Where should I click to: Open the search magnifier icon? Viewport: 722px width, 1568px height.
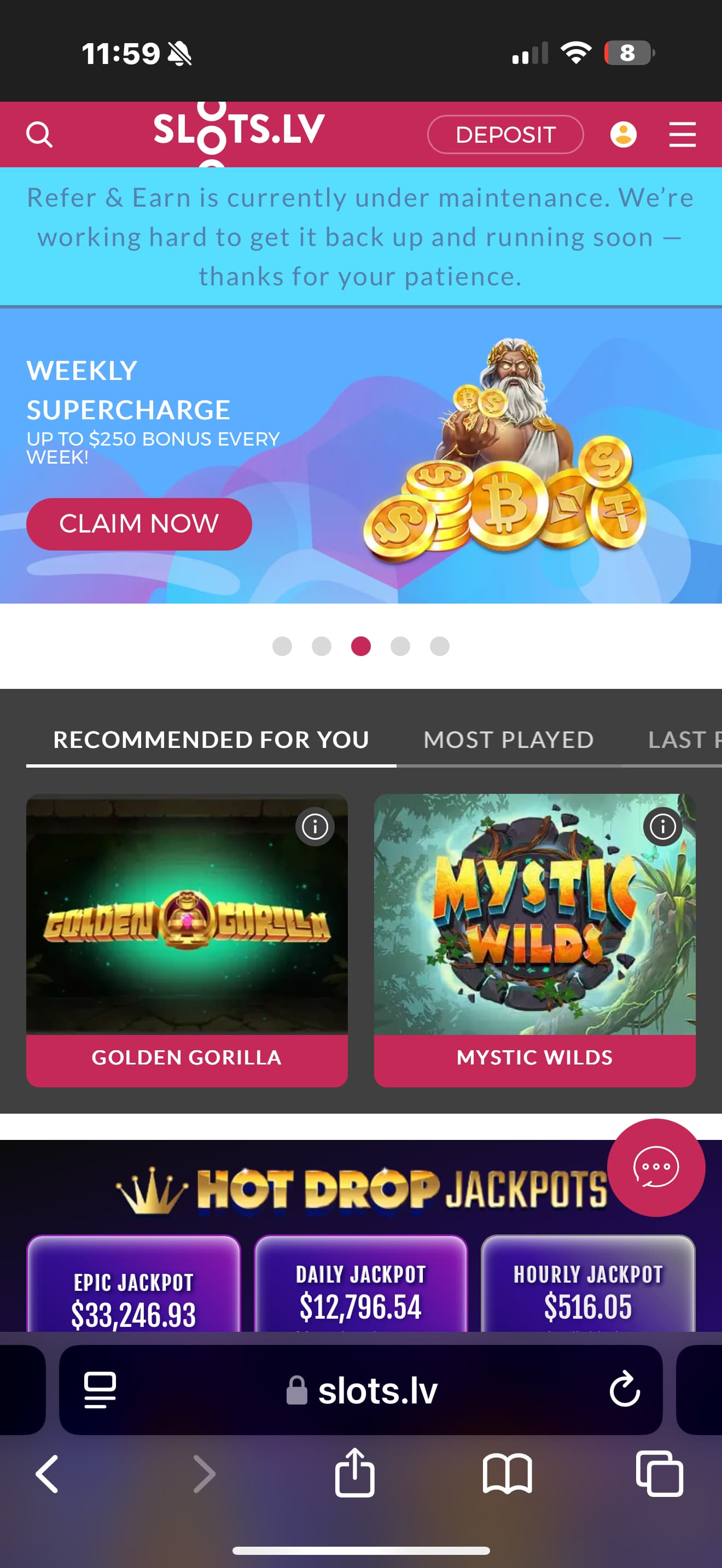click(39, 134)
